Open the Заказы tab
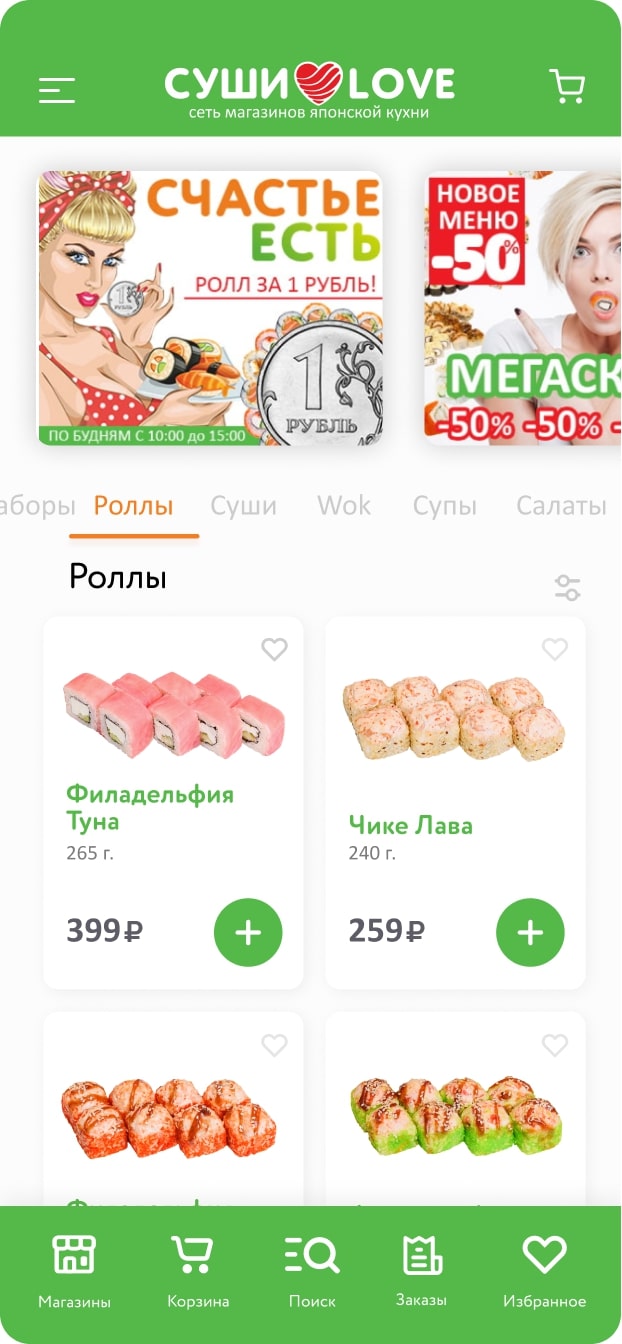622x1344 pixels. click(422, 1271)
